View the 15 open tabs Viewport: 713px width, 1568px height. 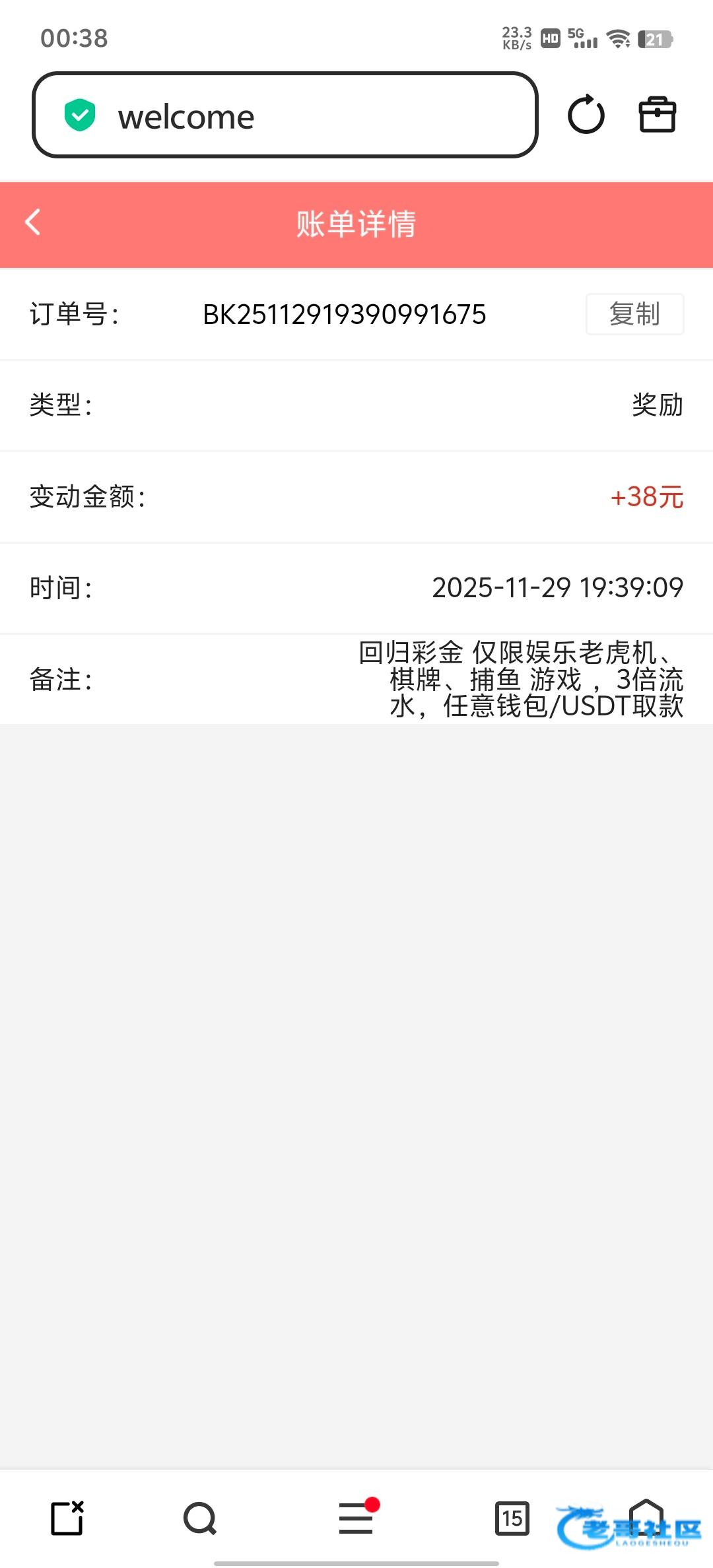point(512,1518)
